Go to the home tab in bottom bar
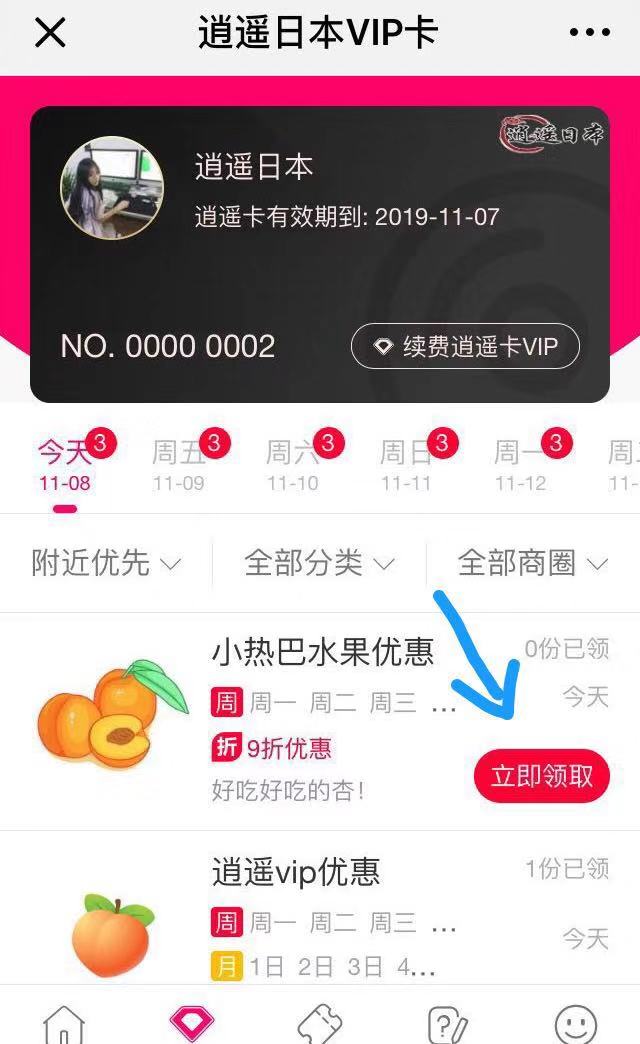The image size is (640, 1044). 64,1024
